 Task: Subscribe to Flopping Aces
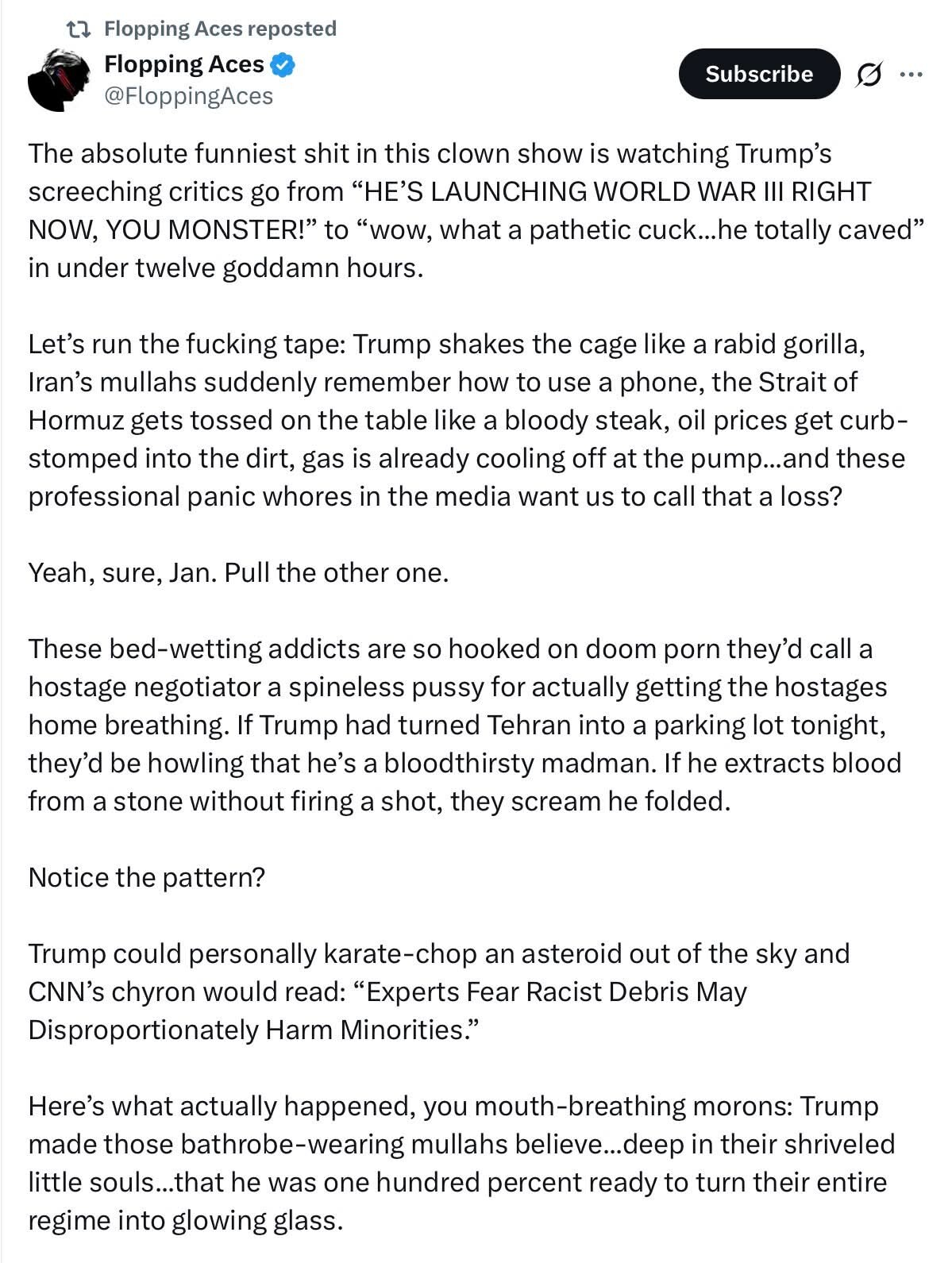(x=758, y=74)
